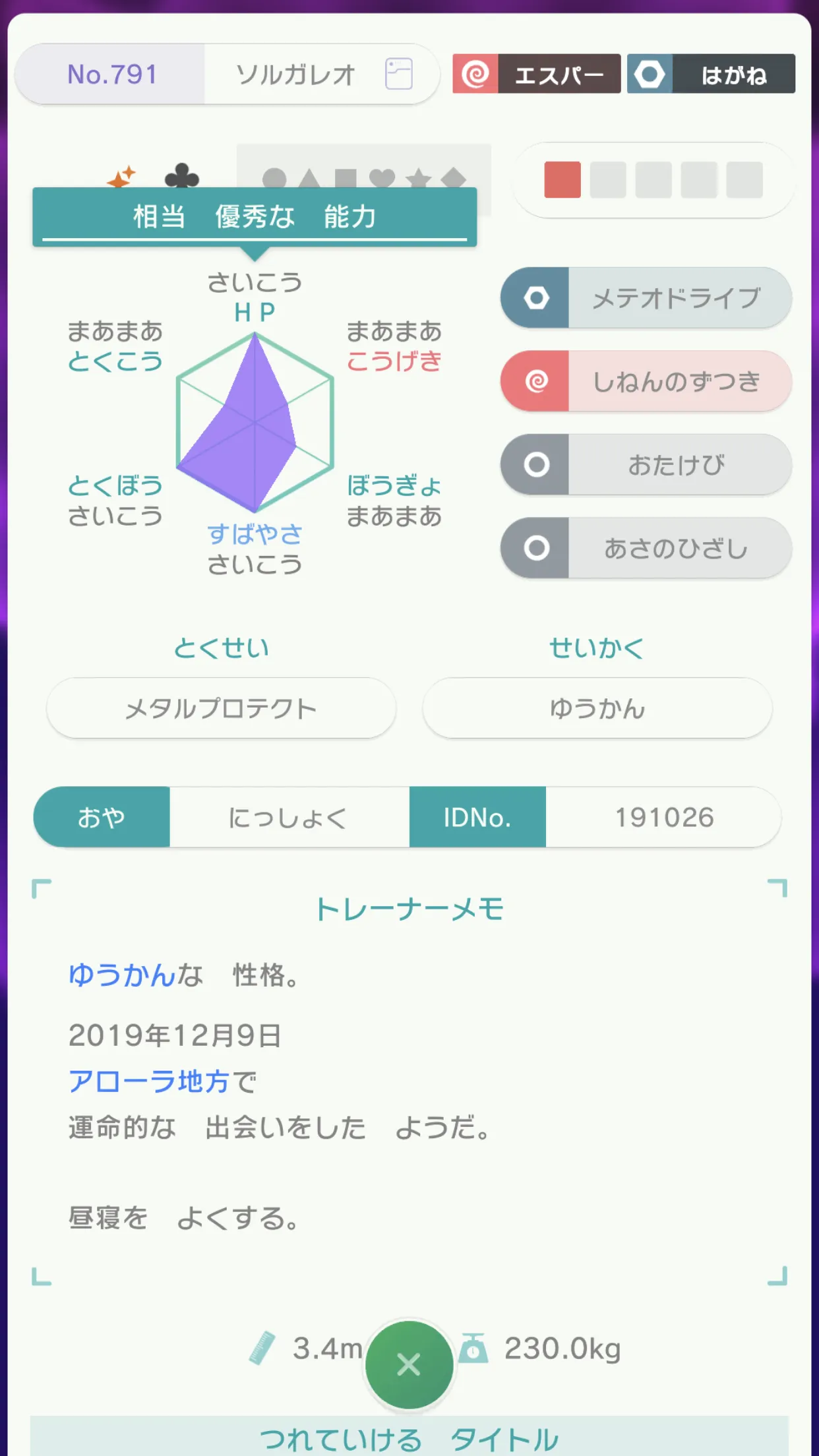Screen dimensions: 819x1456
Task: Show the ゆうかん nature details
Action: (x=597, y=708)
